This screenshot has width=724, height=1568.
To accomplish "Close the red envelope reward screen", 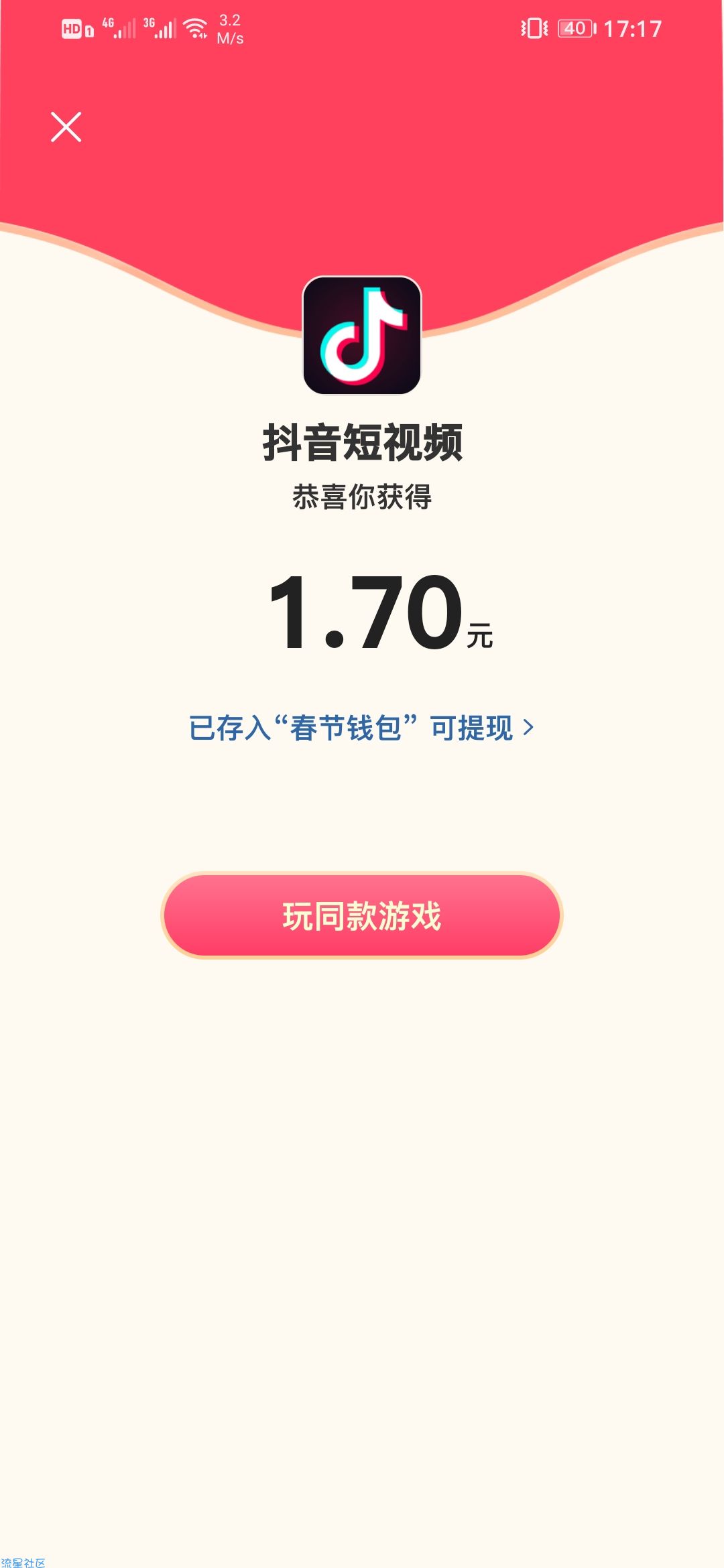I will pyautogui.click(x=66, y=127).
